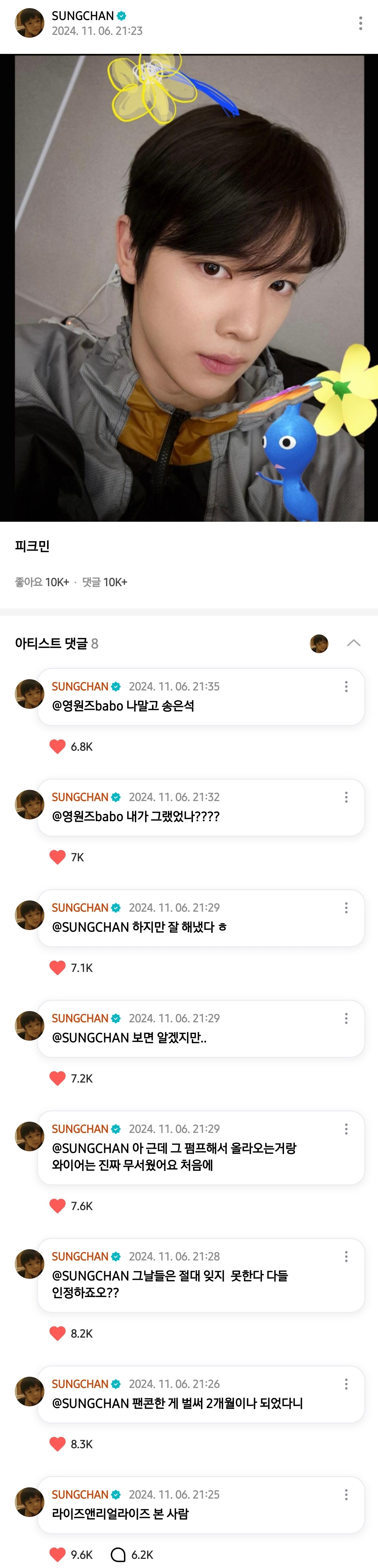Like the comment with 7.6K likes
The image size is (378, 1568).
(58, 1206)
